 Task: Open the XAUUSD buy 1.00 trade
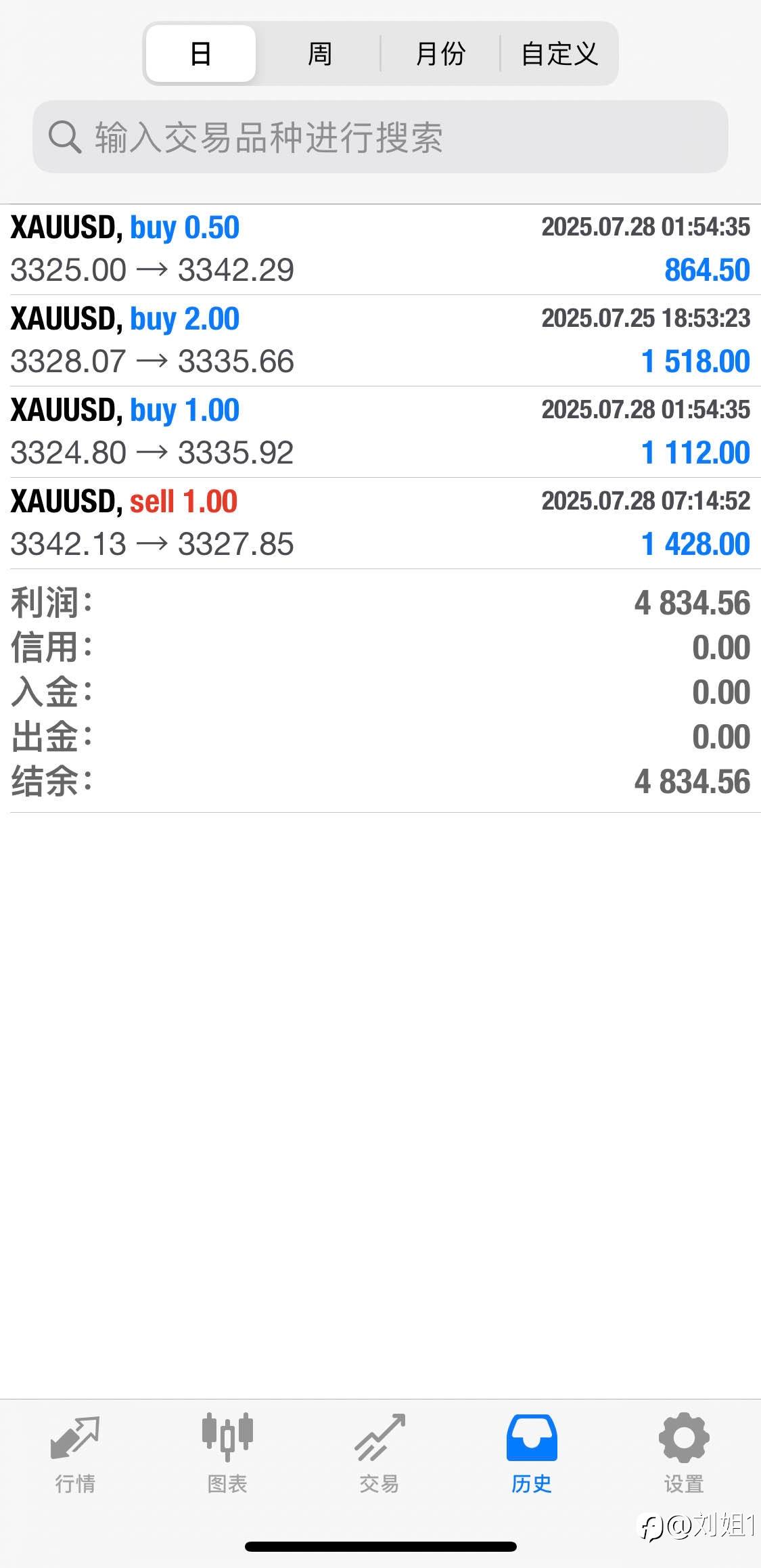pos(380,432)
